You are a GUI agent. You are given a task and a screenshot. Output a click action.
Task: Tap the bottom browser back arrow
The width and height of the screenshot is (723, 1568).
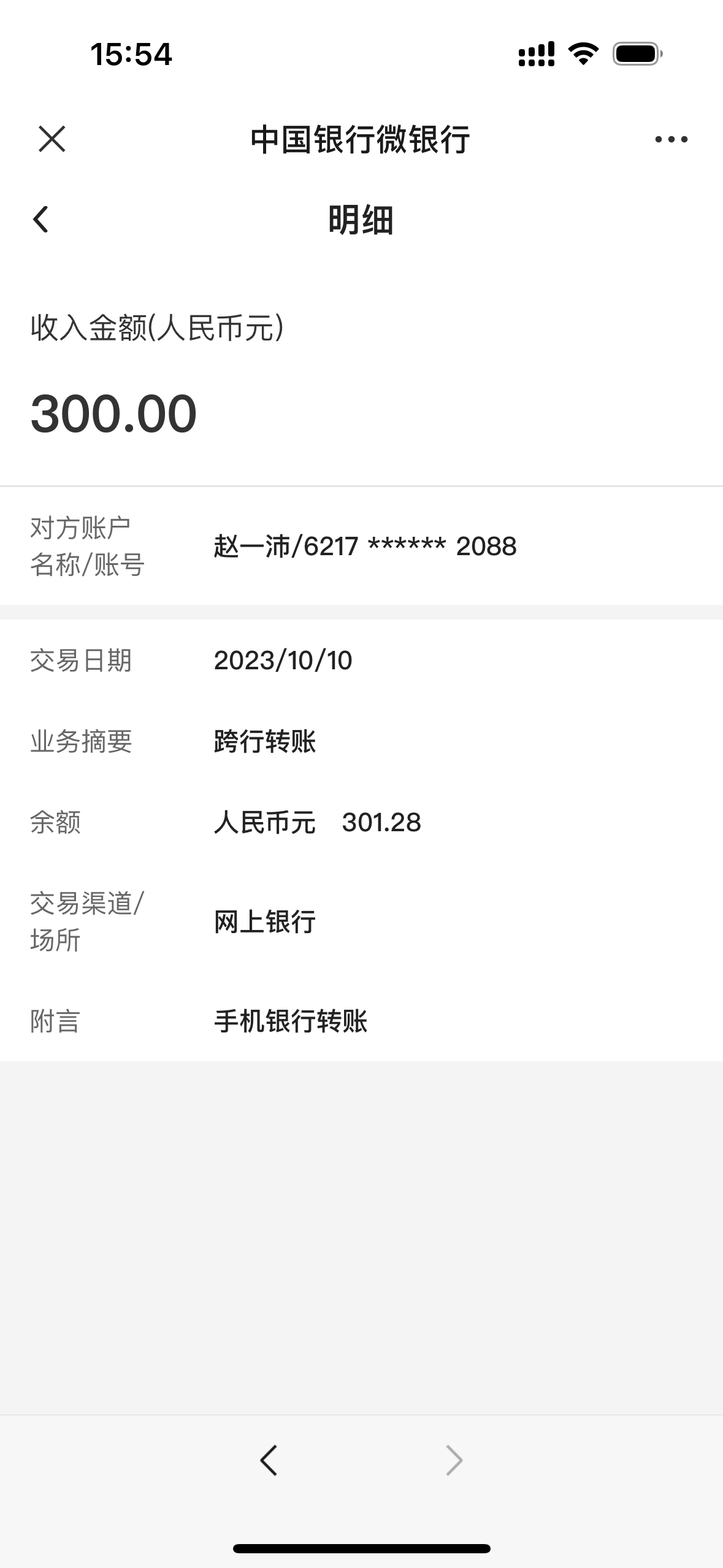pos(269,1460)
